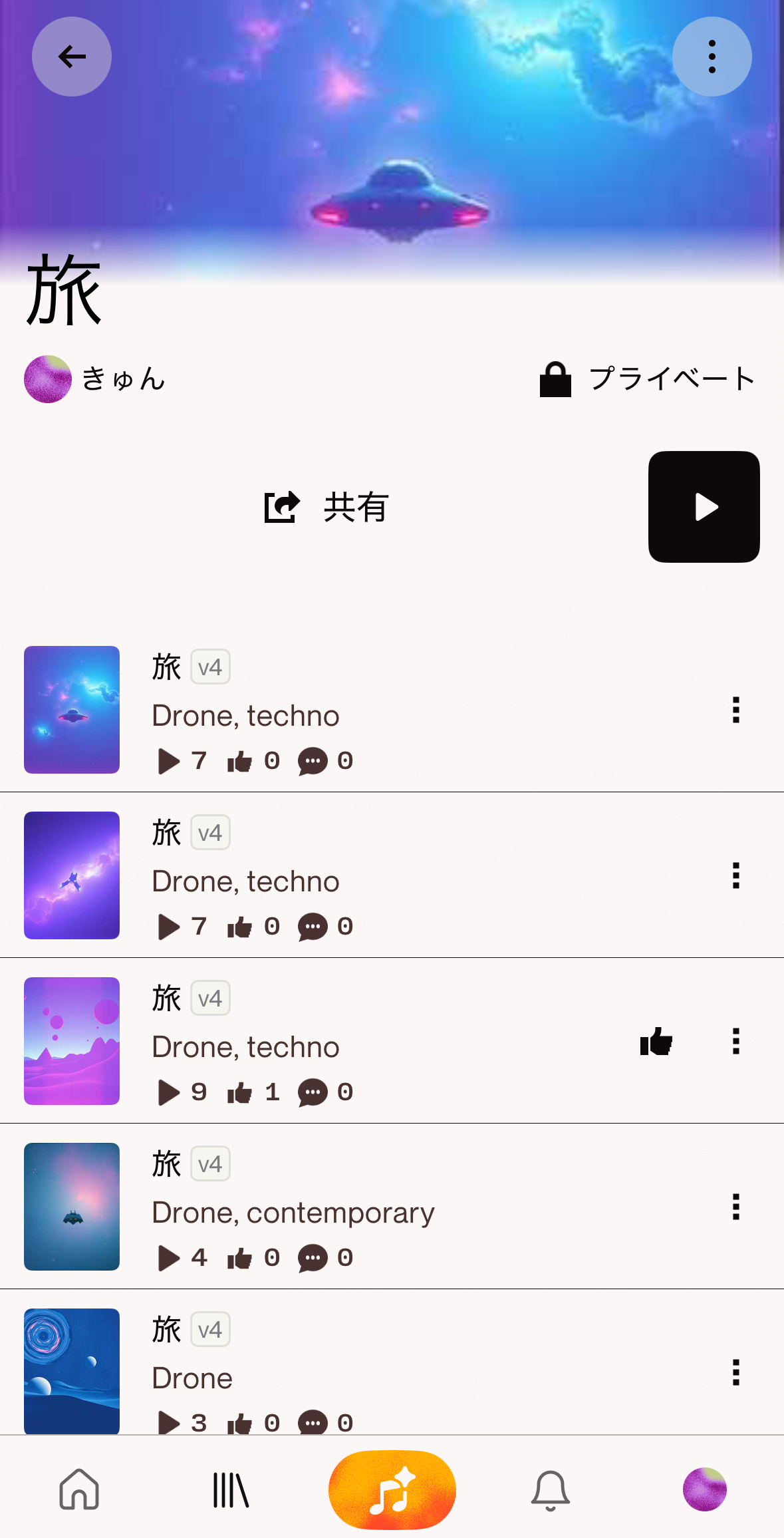Open the playlist overflow menu in header
Screen dimensions: 784x1538
point(712,57)
